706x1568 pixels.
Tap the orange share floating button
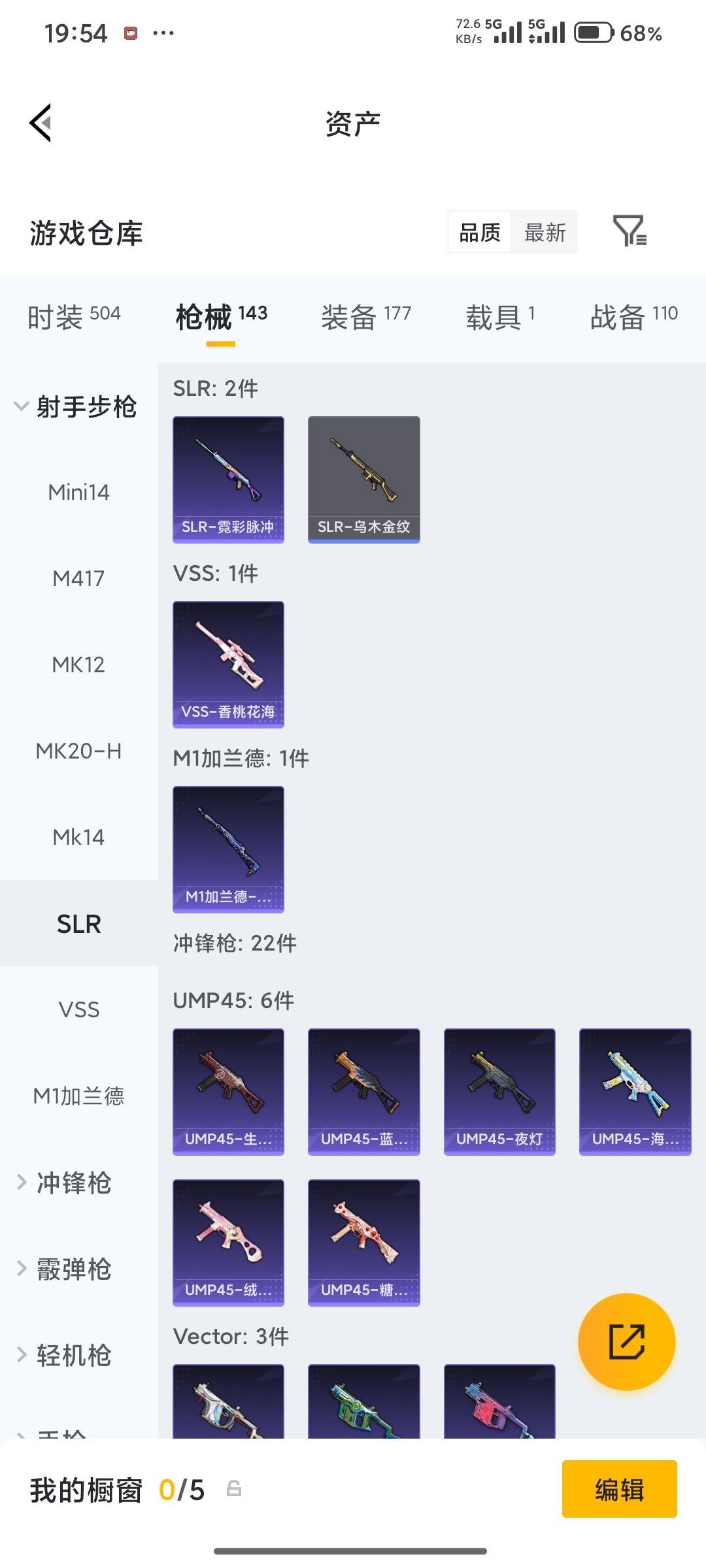(x=626, y=1341)
